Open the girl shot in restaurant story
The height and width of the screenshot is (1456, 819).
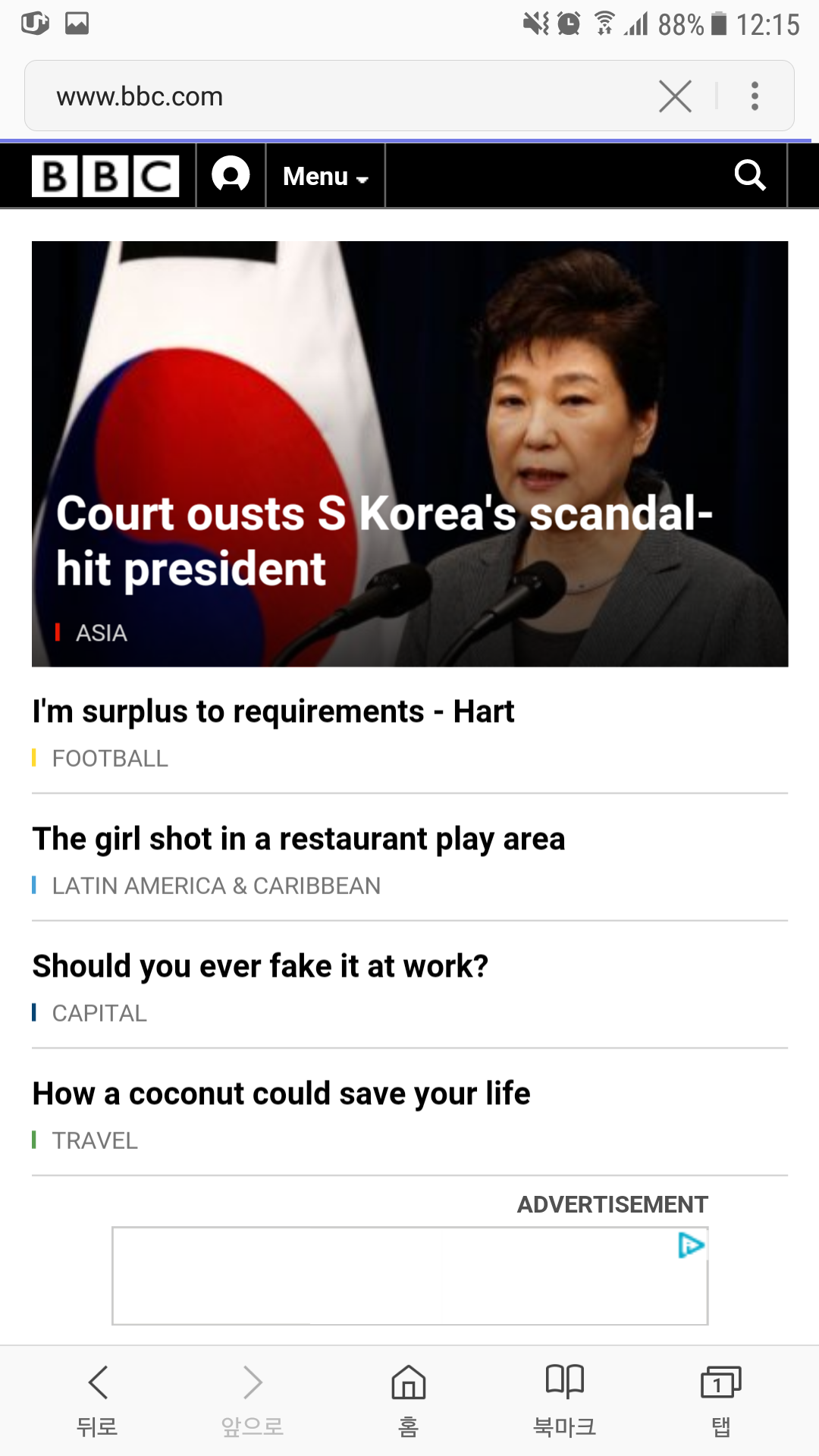299,839
